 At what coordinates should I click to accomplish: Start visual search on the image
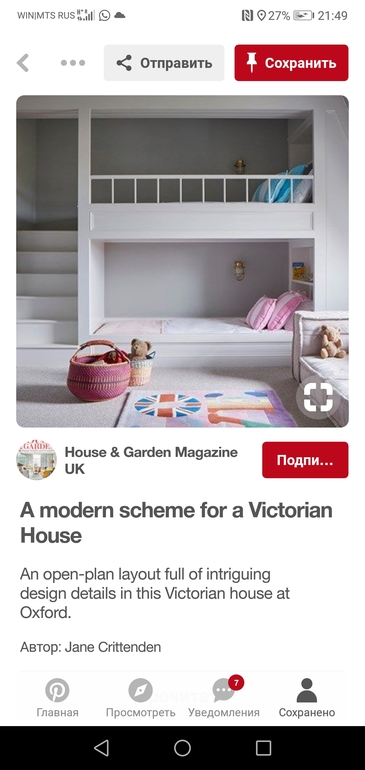coord(318,397)
